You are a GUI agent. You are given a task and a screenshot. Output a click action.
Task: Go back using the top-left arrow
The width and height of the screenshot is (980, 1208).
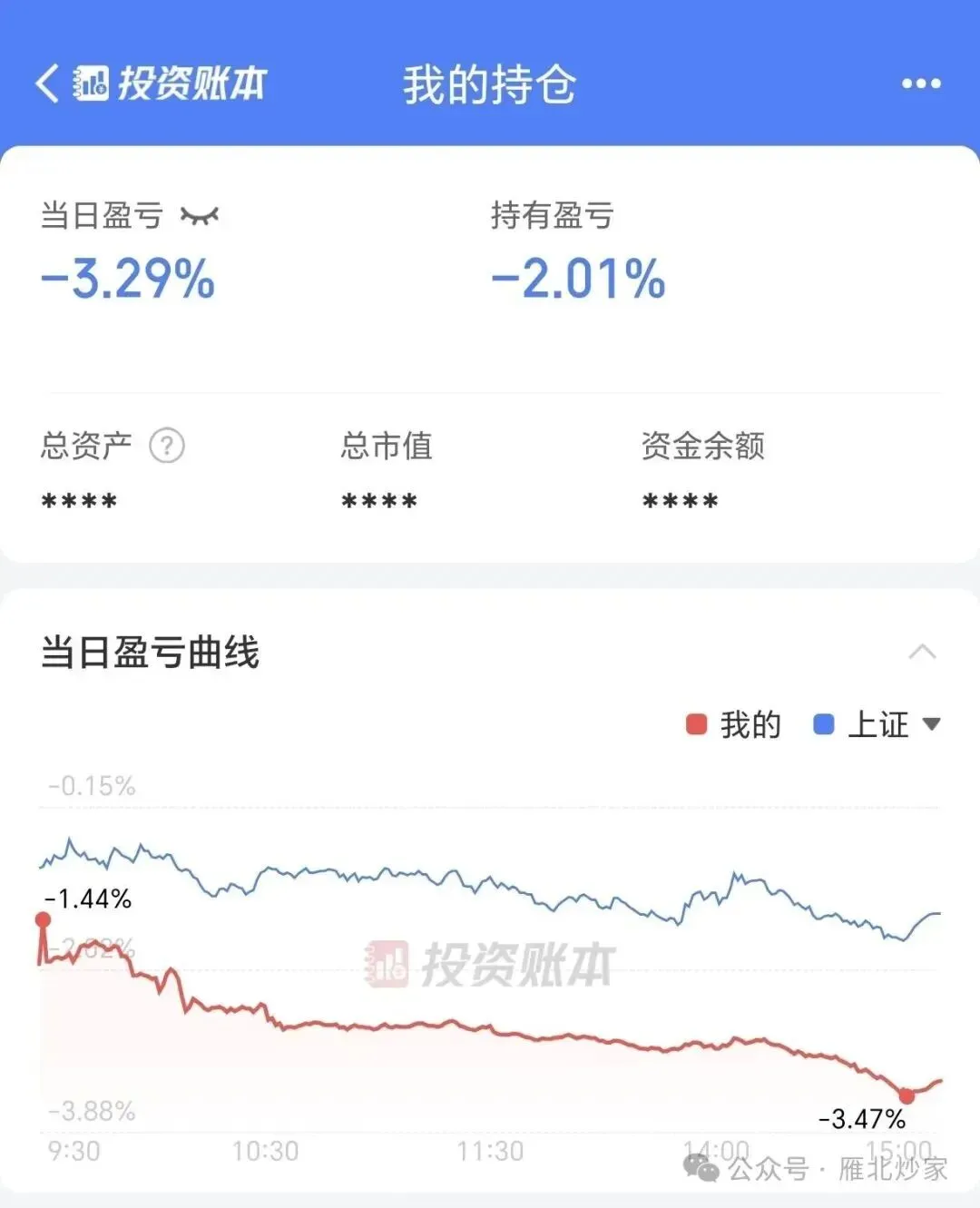(x=47, y=83)
